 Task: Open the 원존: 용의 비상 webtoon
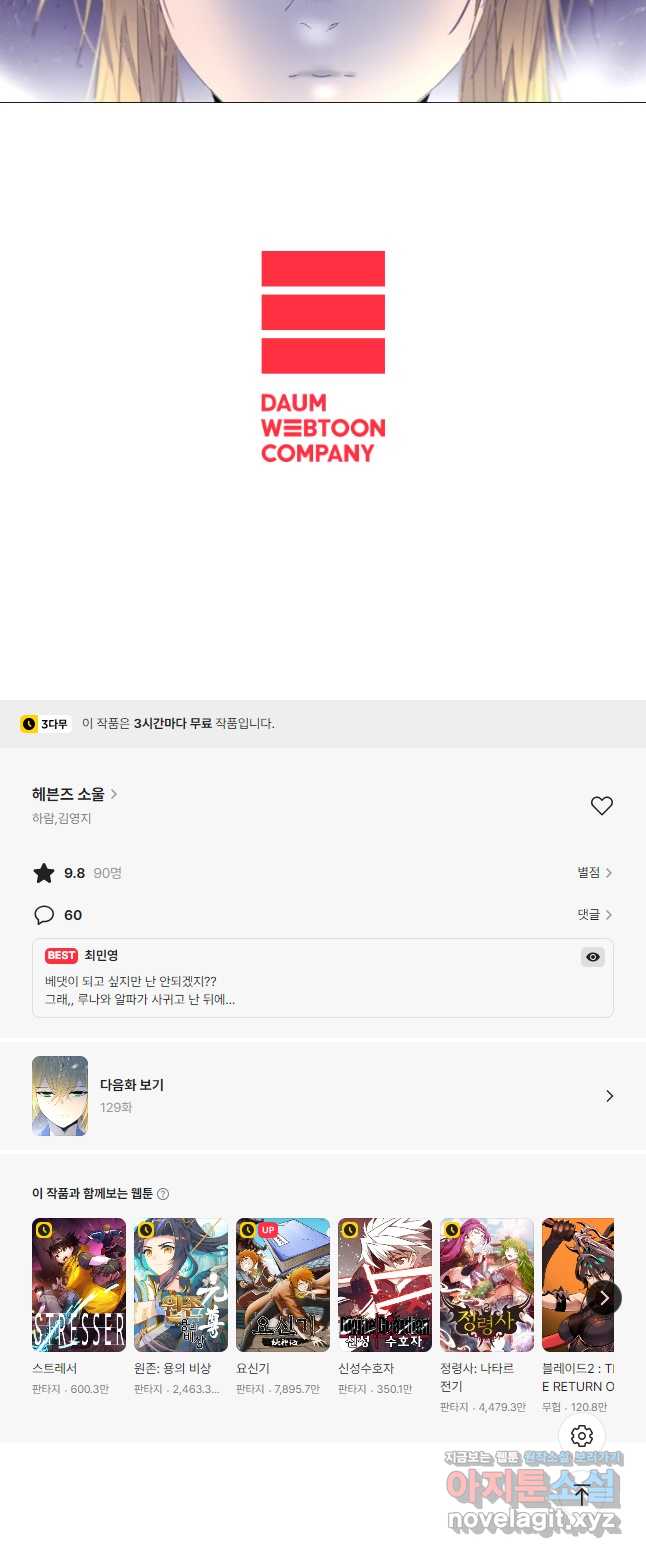[x=181, y=1285]
